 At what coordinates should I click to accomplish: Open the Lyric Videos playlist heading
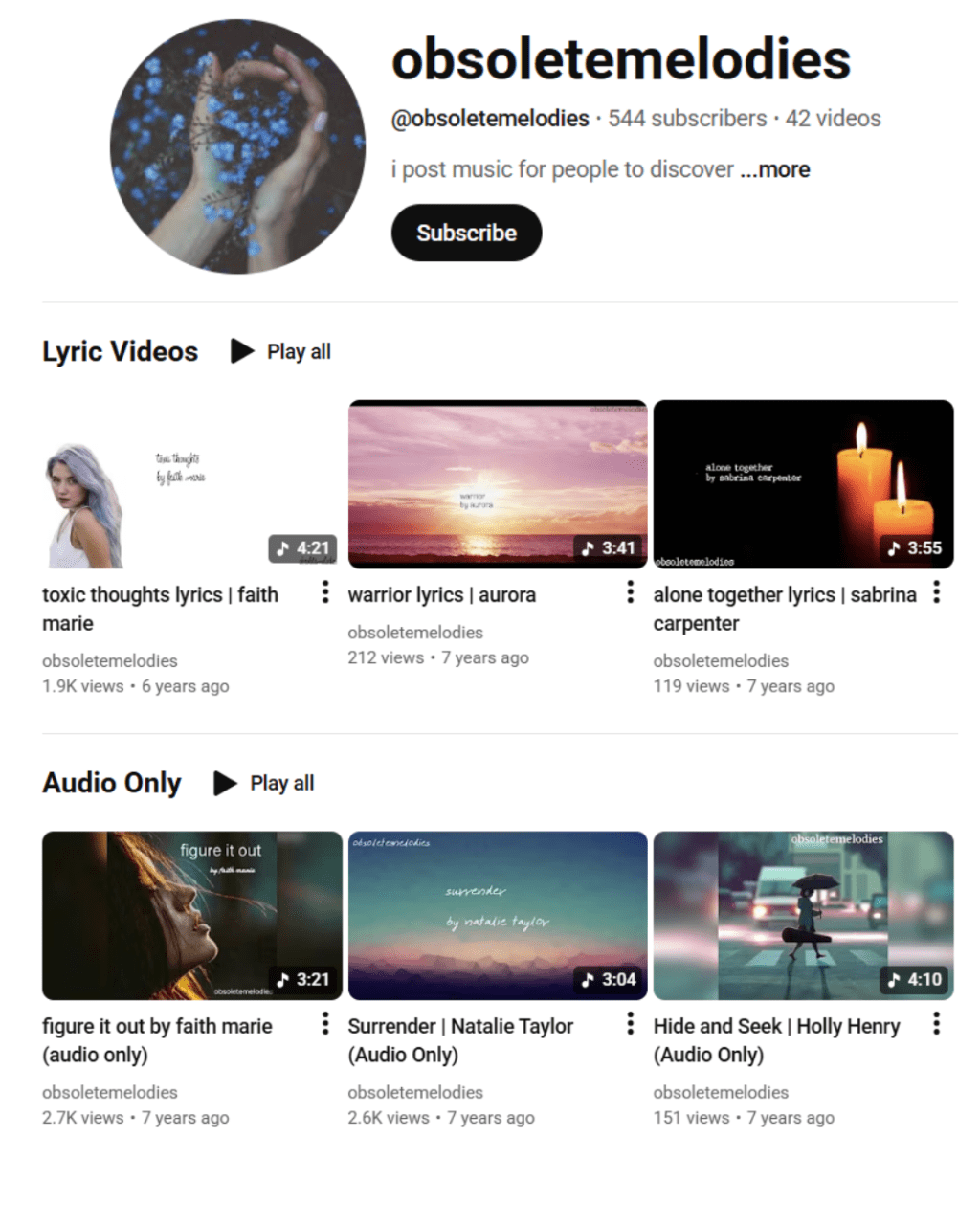[x=120, y=351]
